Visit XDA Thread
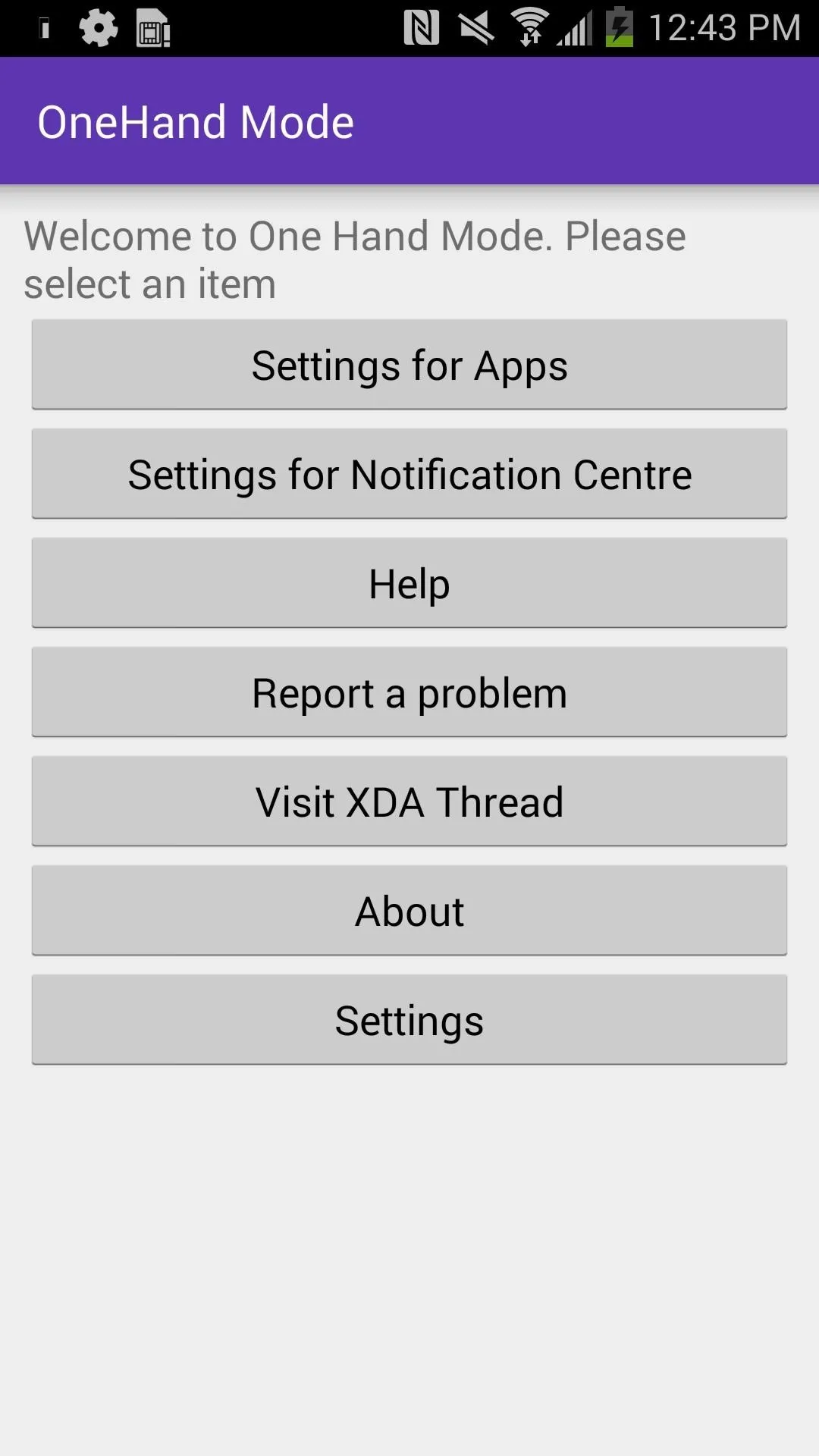 pos(409,802)
